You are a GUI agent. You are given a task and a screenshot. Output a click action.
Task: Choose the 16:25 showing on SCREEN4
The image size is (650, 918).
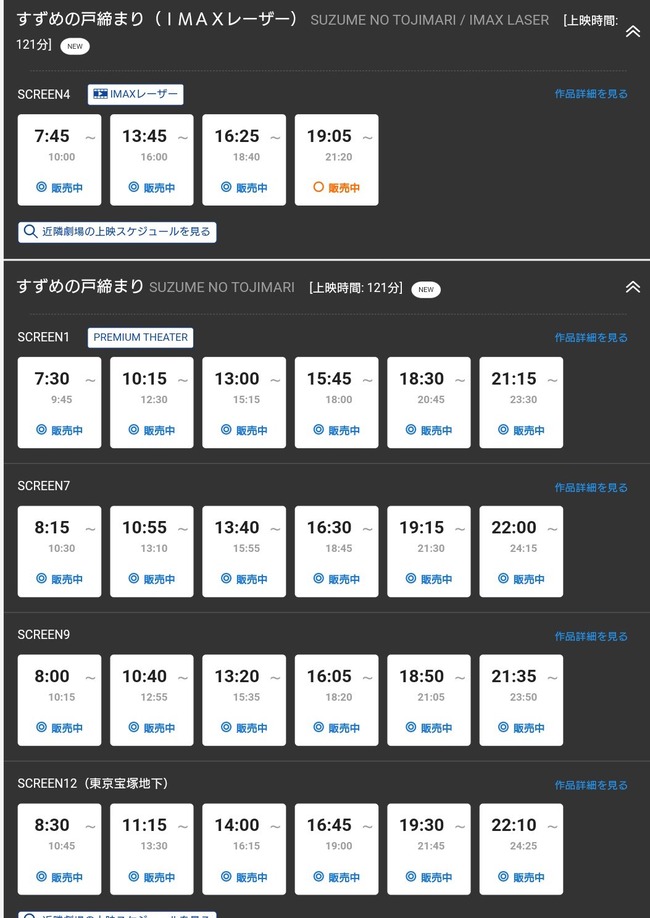coord(244,160)
